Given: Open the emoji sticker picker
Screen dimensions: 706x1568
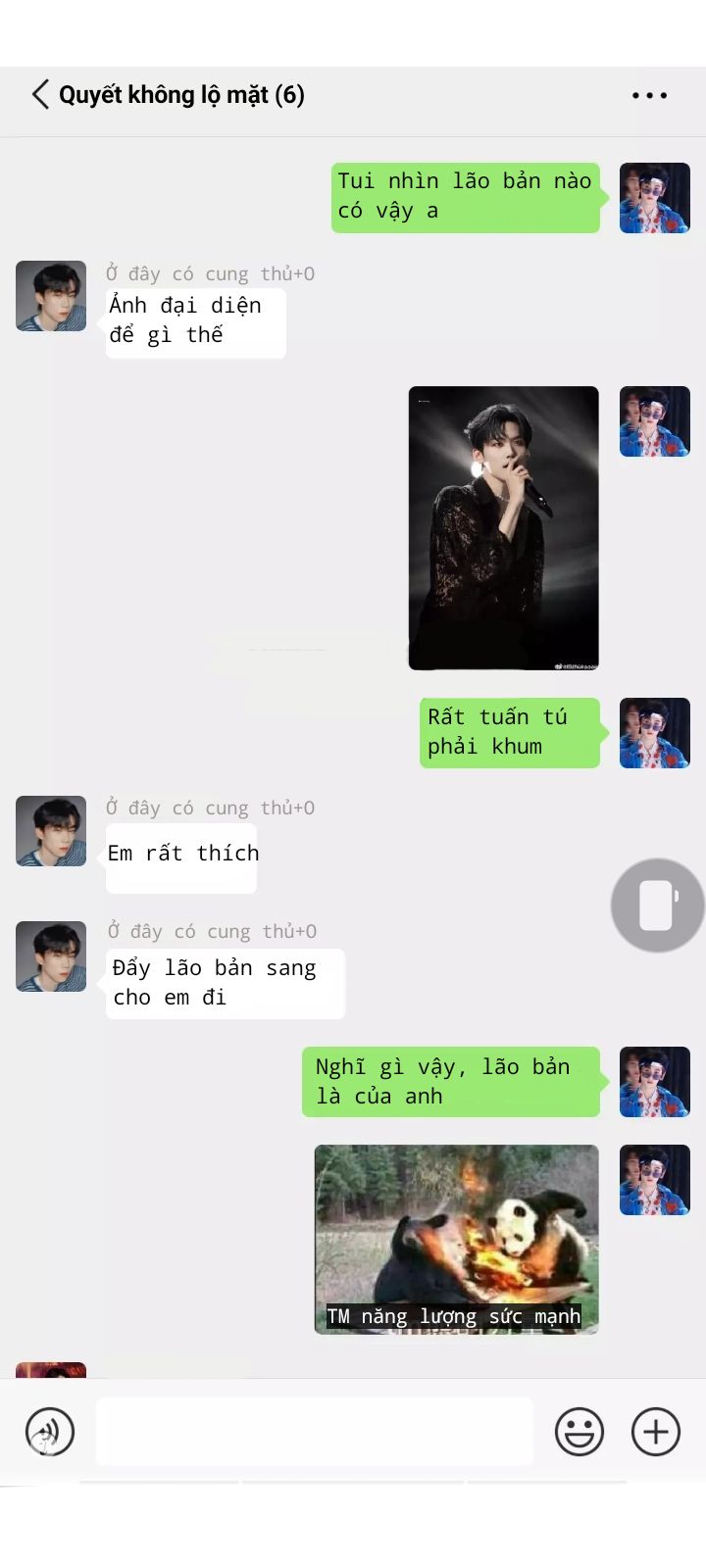Looking at the screenshot, I should [580, 1432].
